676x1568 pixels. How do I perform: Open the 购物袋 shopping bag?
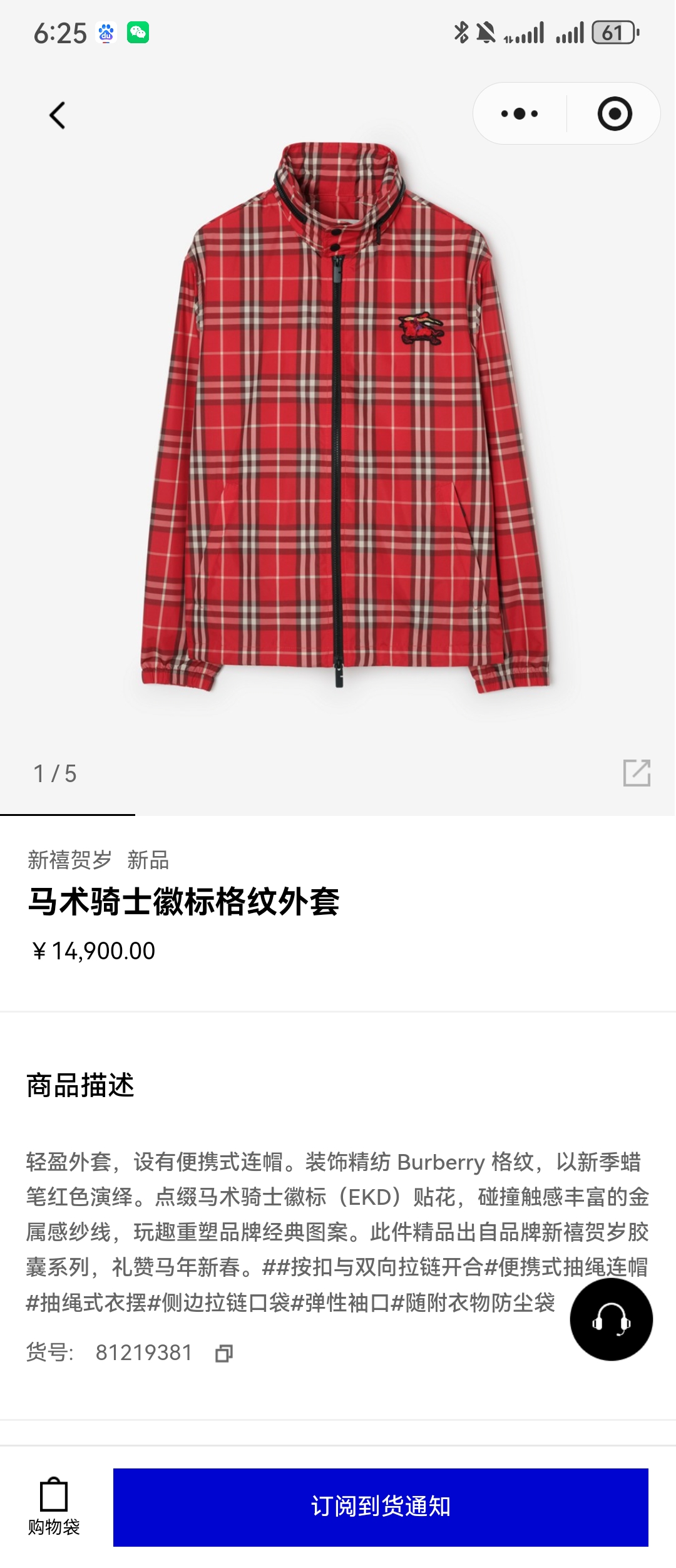click(54, 1507)
